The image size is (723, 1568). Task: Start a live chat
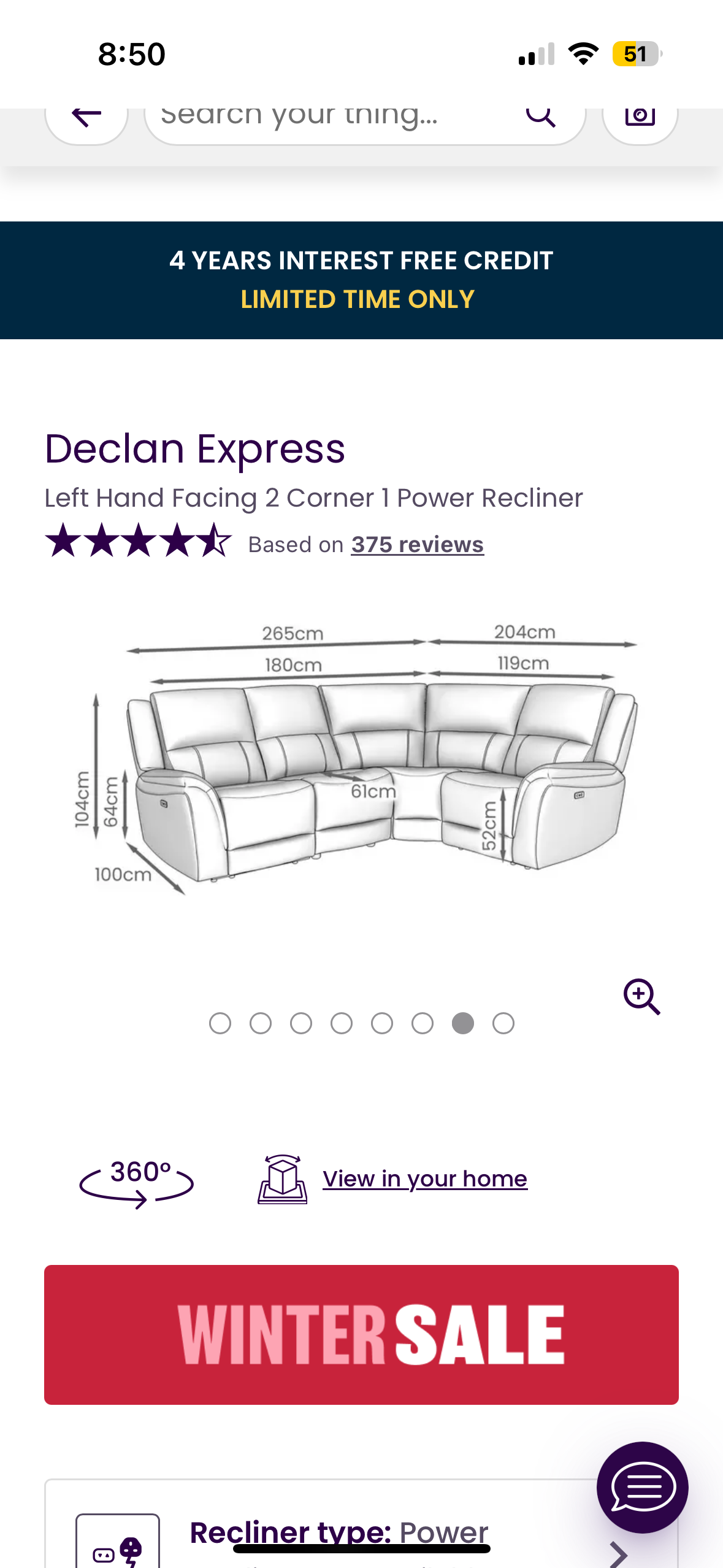pyautogui.click(x=642, y=1487)
